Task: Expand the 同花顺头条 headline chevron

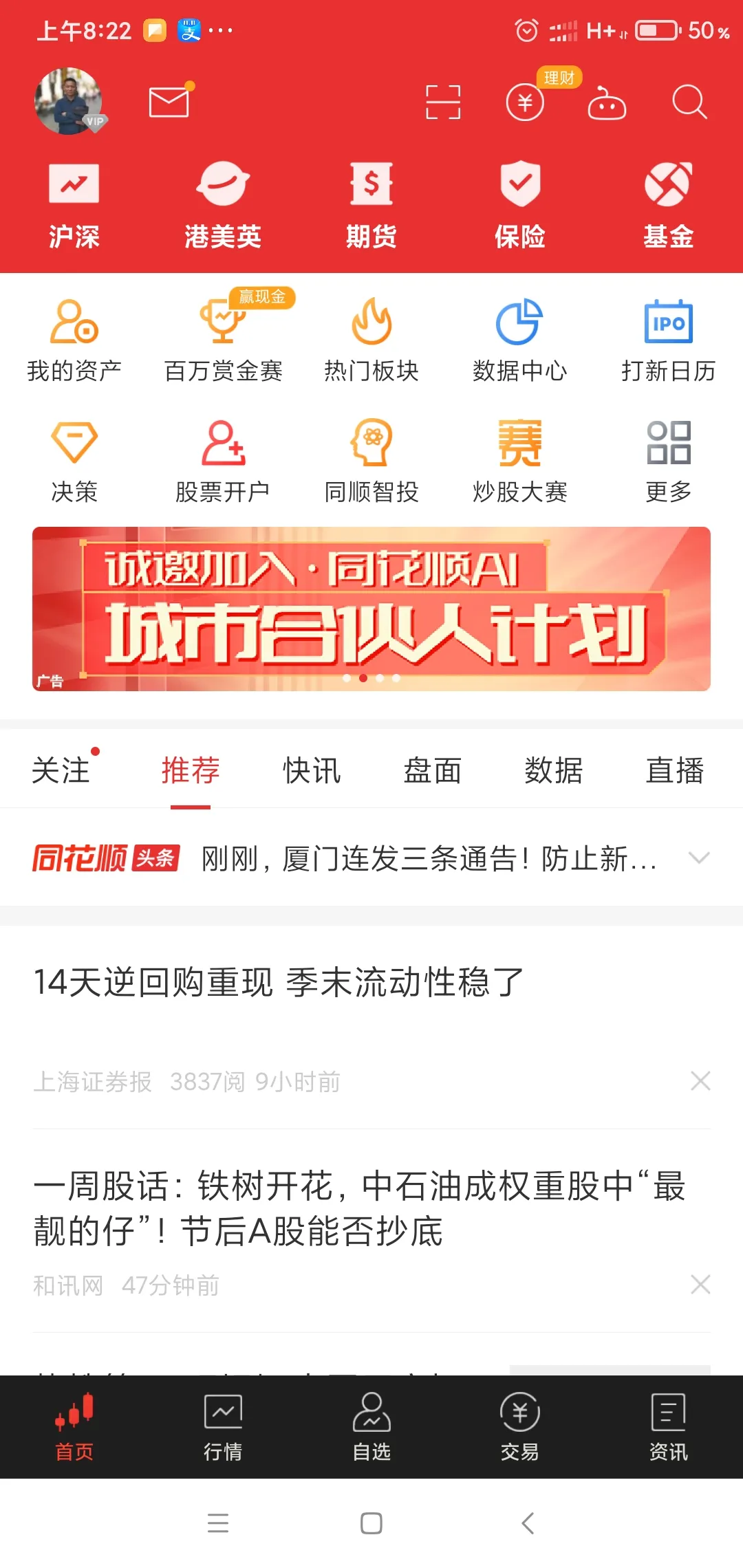Action: click(x=699, y=858)
